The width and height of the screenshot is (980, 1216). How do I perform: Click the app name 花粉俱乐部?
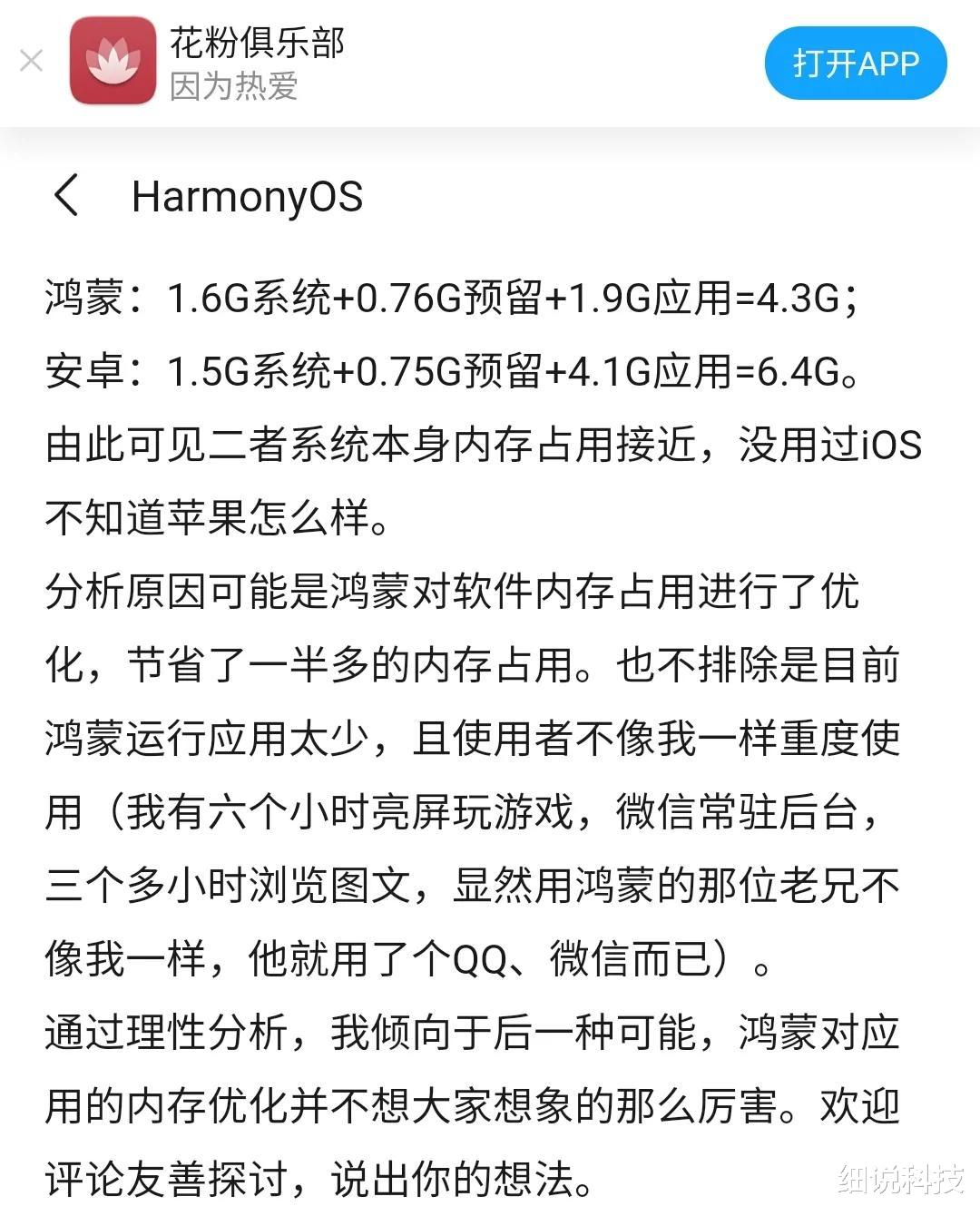[x=259, y=42]
